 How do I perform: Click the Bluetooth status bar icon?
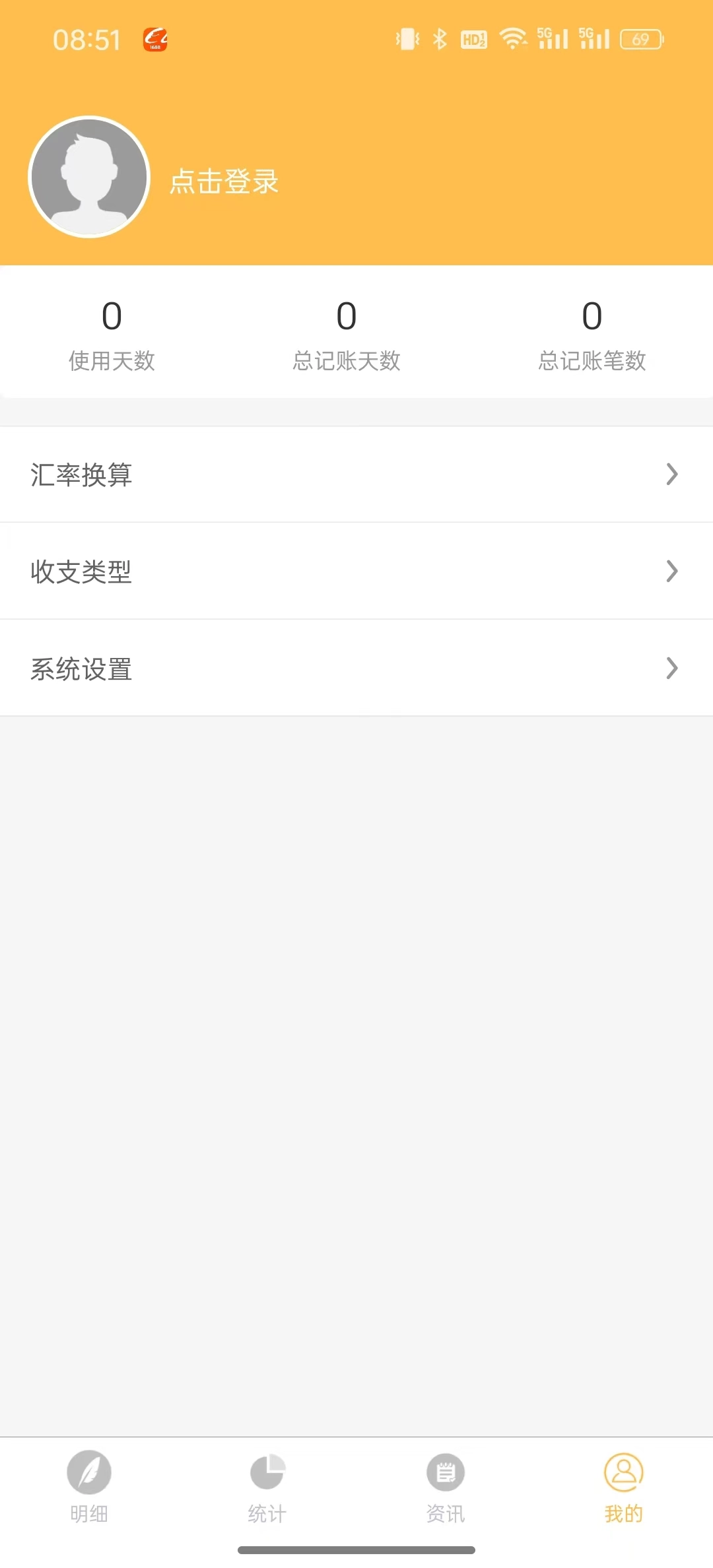[441, 40]
